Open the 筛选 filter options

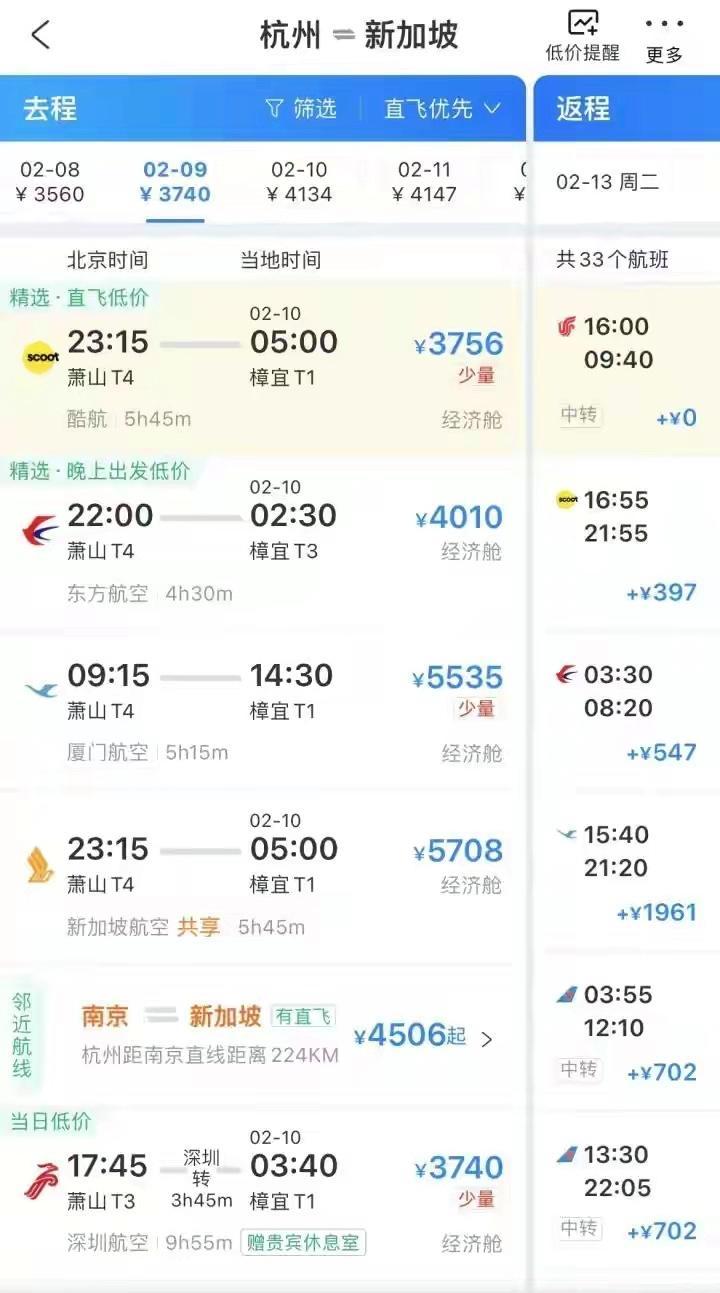coord(301,108)
